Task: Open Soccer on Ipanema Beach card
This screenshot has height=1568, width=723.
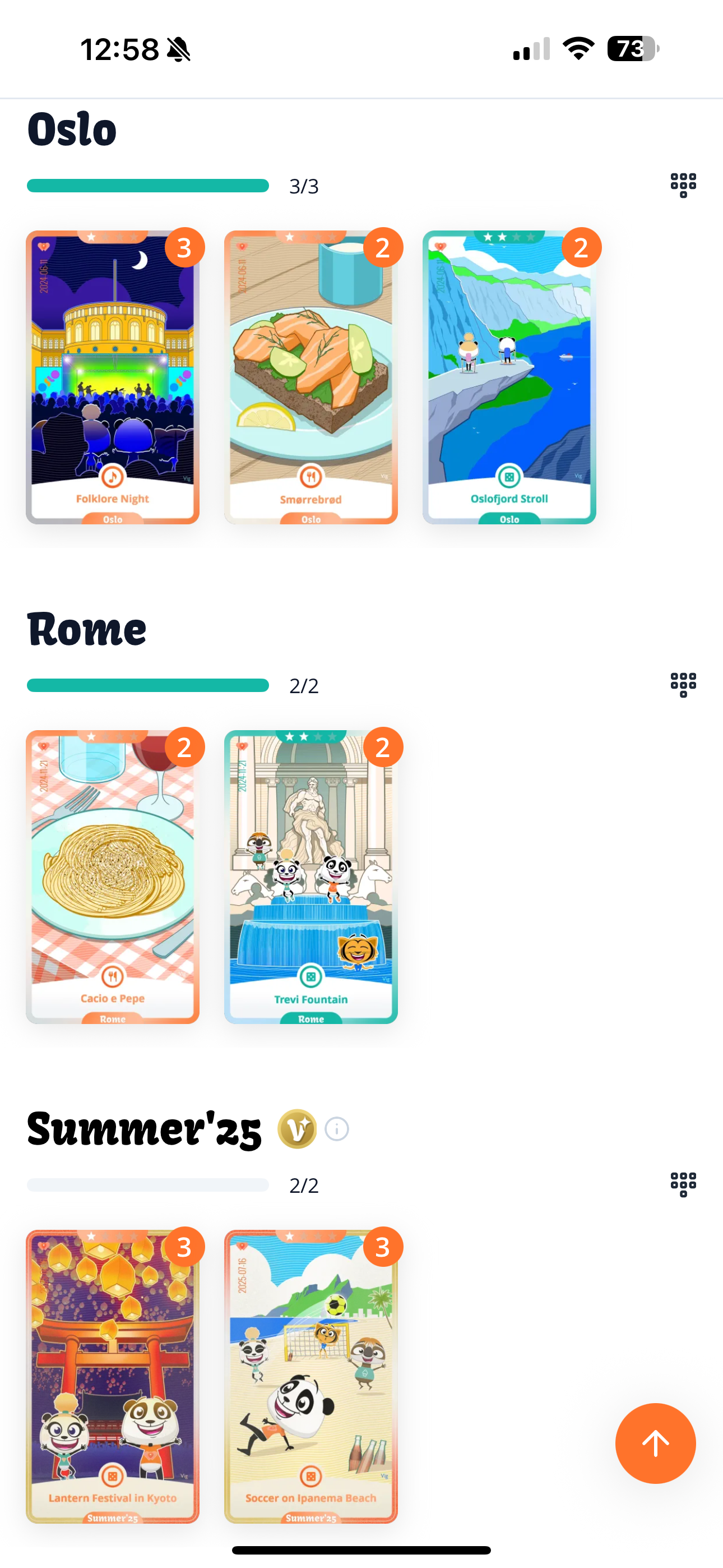Action: (310, 1376)
